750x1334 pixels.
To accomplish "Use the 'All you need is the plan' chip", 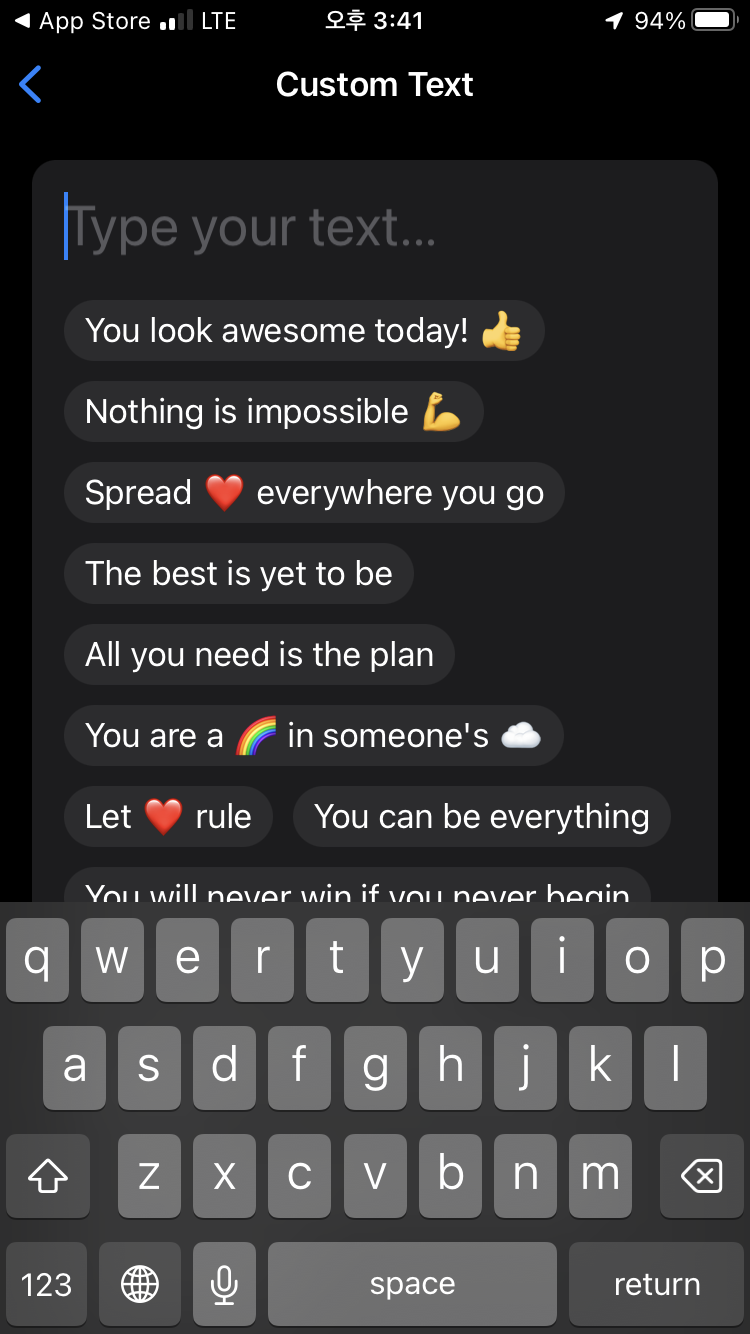I will point(259,655).
